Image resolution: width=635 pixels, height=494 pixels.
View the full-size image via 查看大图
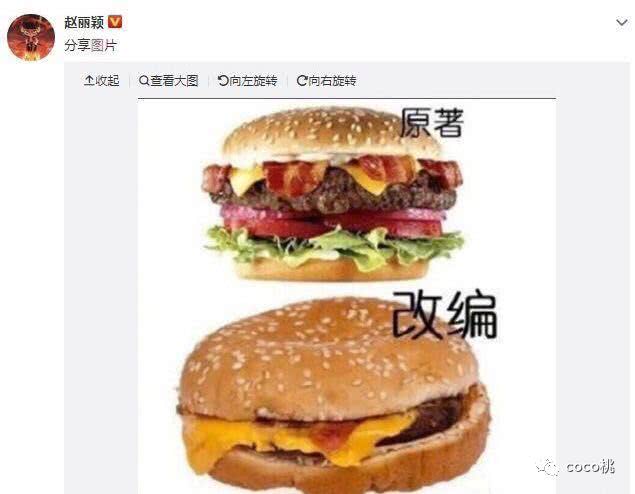point(168,81)
